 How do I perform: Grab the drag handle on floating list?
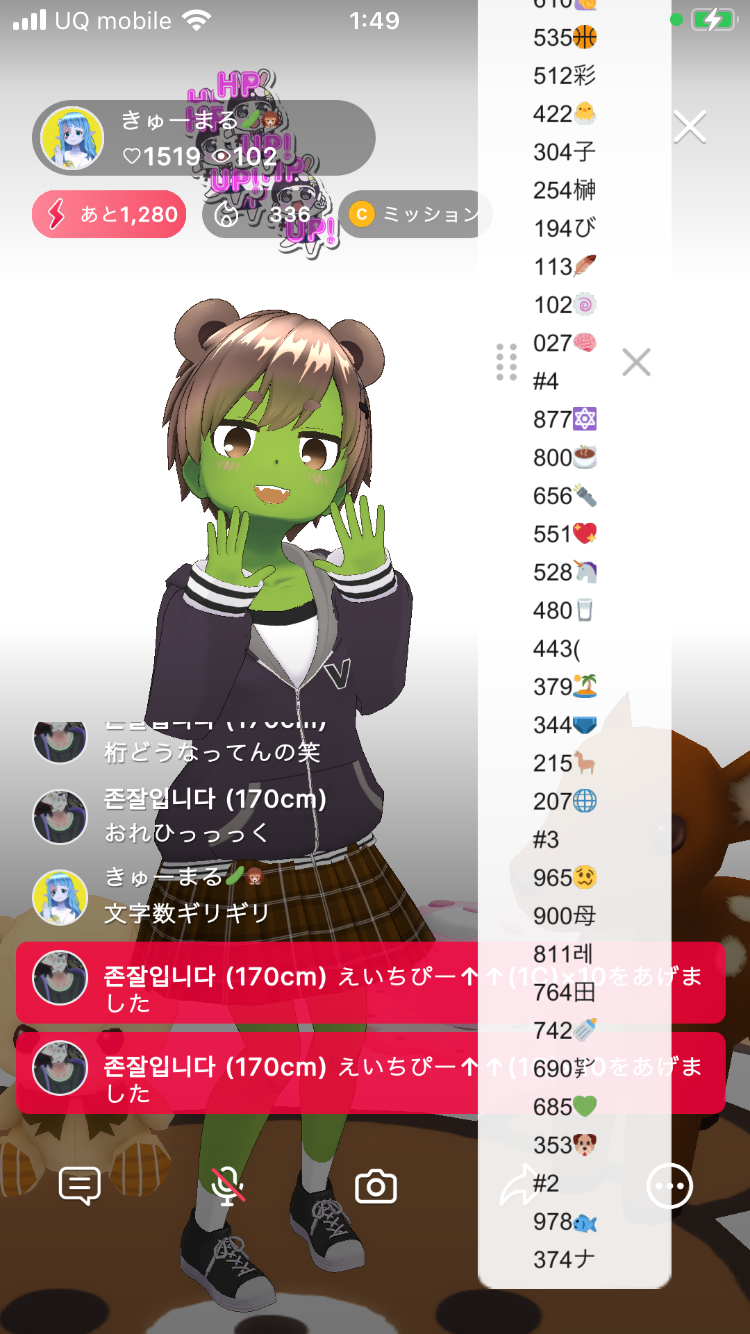506,362
